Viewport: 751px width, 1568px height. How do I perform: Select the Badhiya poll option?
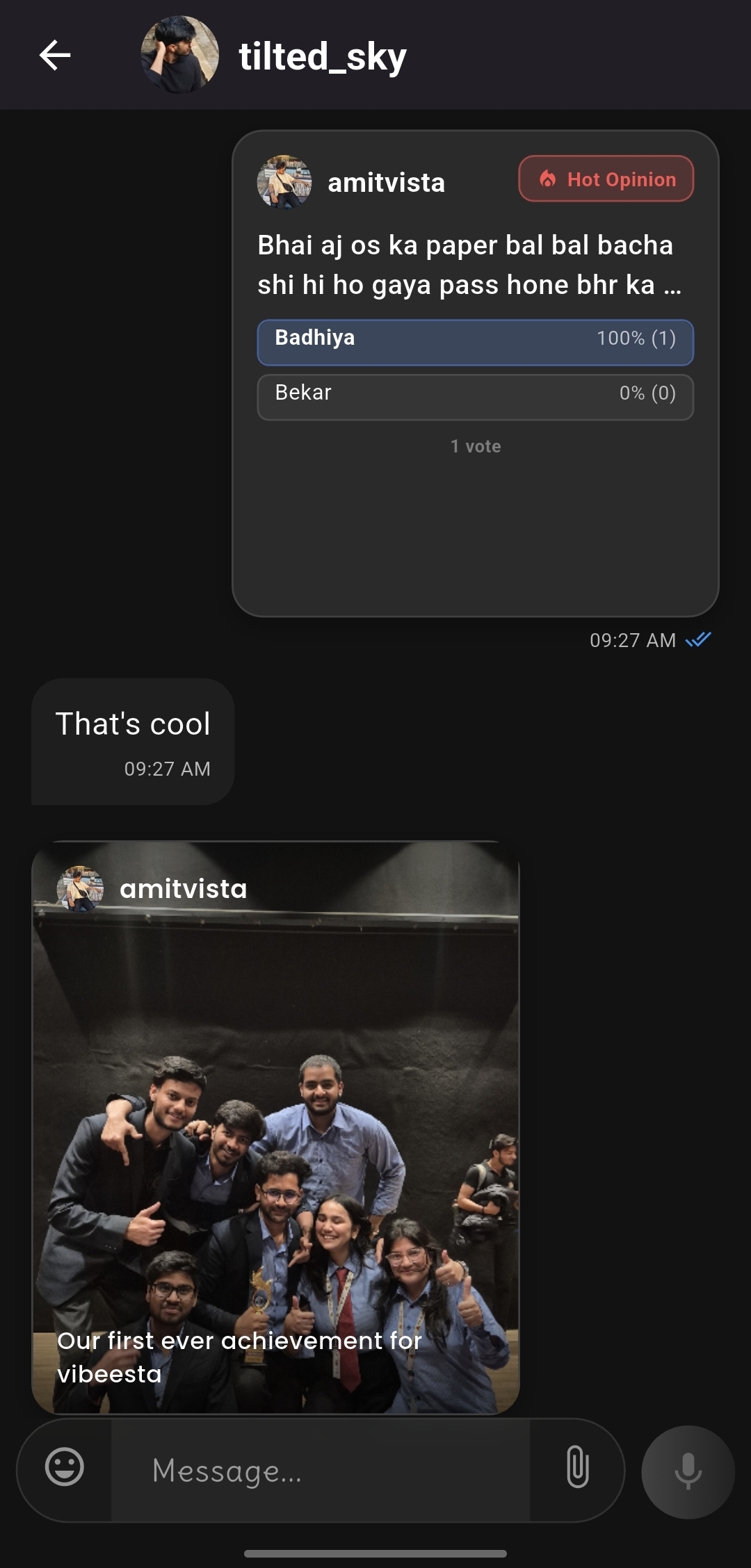475,342
